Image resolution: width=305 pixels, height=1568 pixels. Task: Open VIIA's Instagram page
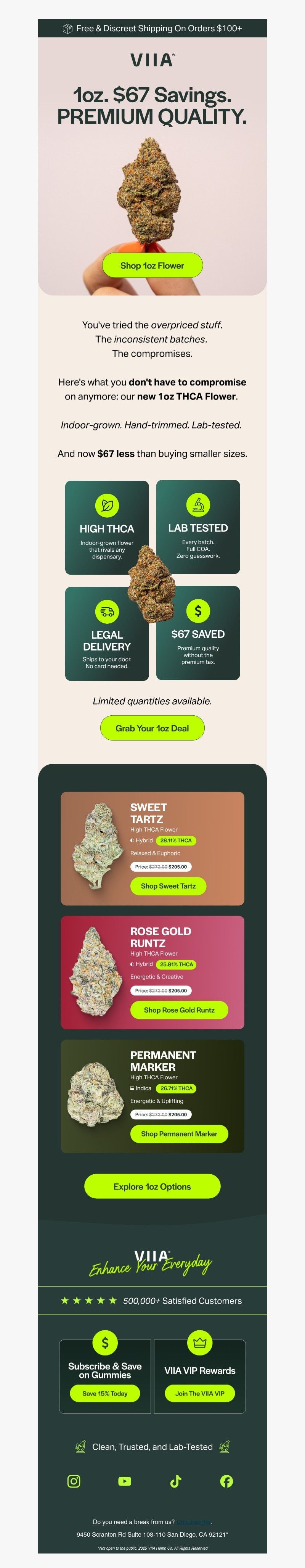pyautogui.click(x=74, y=1481)
